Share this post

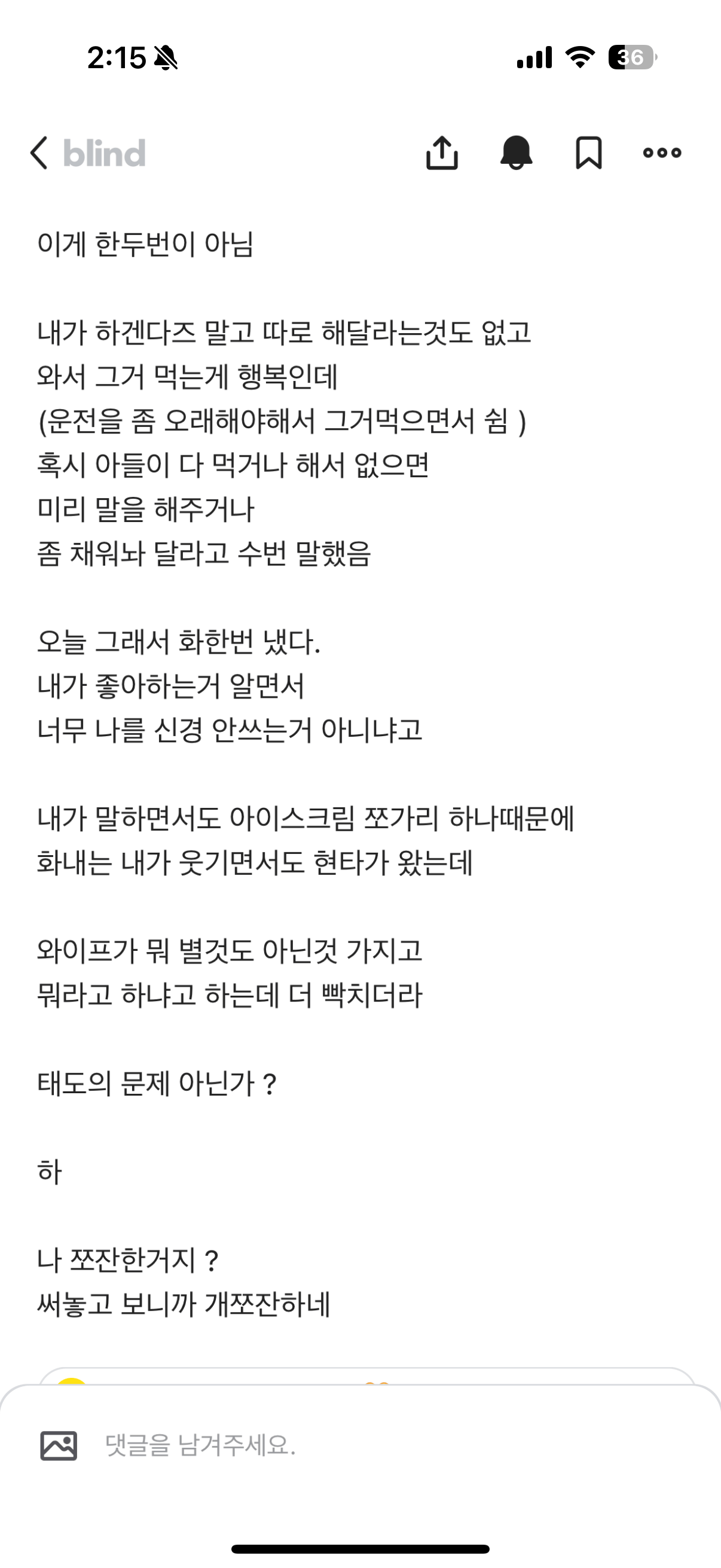click(442, 152)
